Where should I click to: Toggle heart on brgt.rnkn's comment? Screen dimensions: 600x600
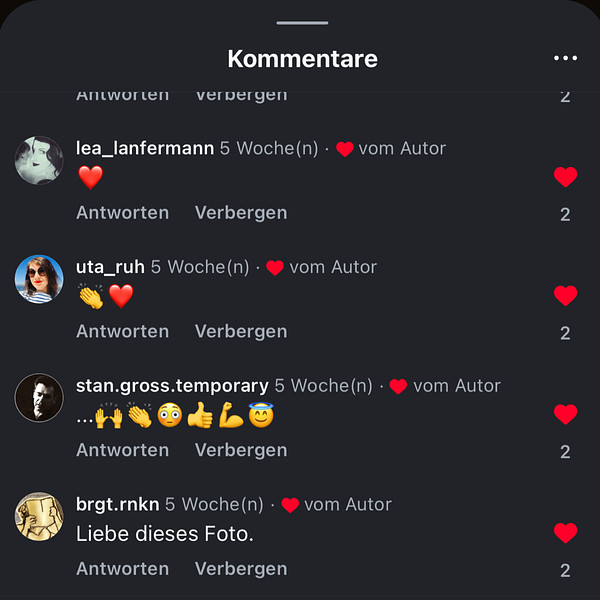[x=565, y=533]
